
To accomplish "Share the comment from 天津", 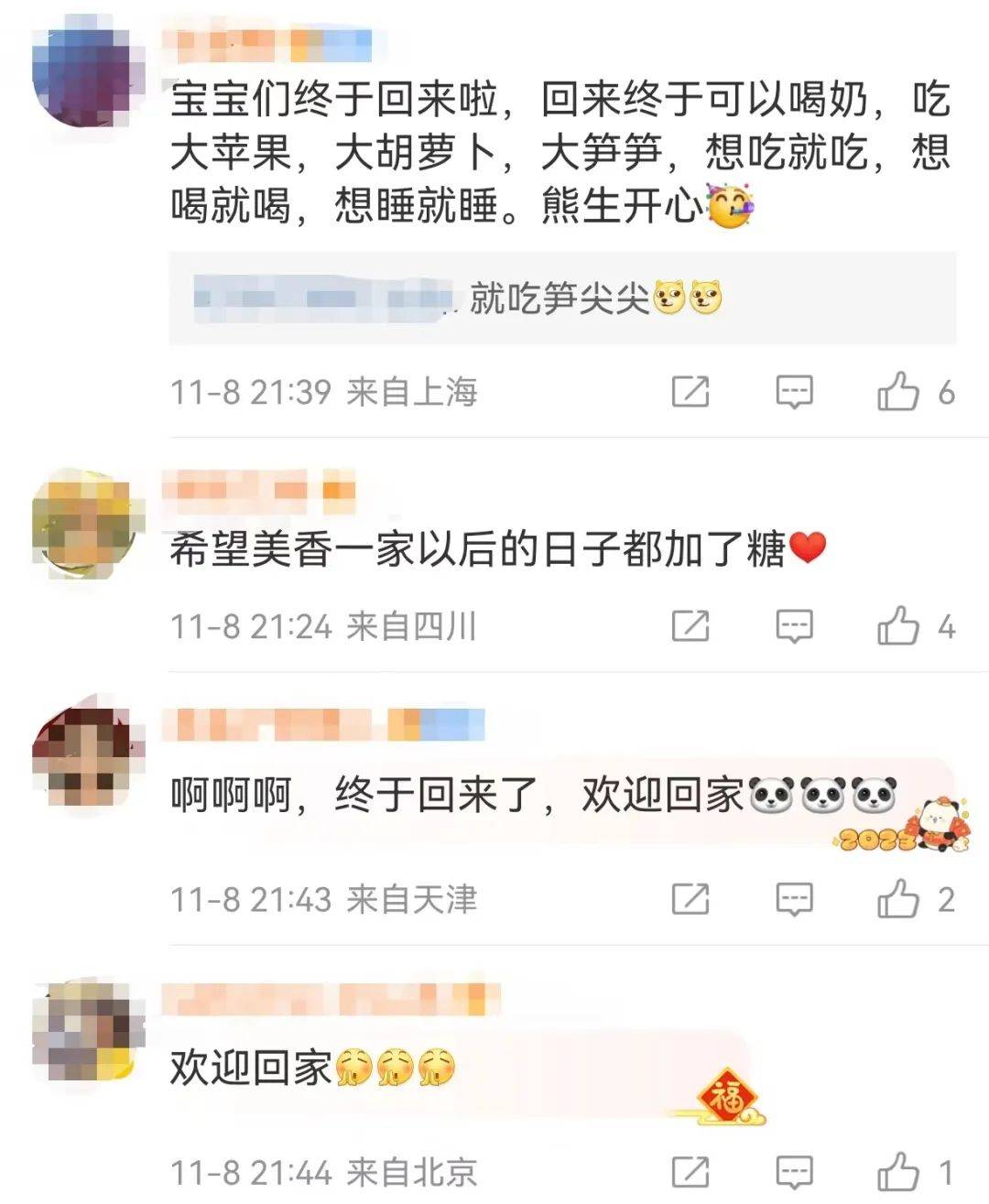I will click(690, 899).
